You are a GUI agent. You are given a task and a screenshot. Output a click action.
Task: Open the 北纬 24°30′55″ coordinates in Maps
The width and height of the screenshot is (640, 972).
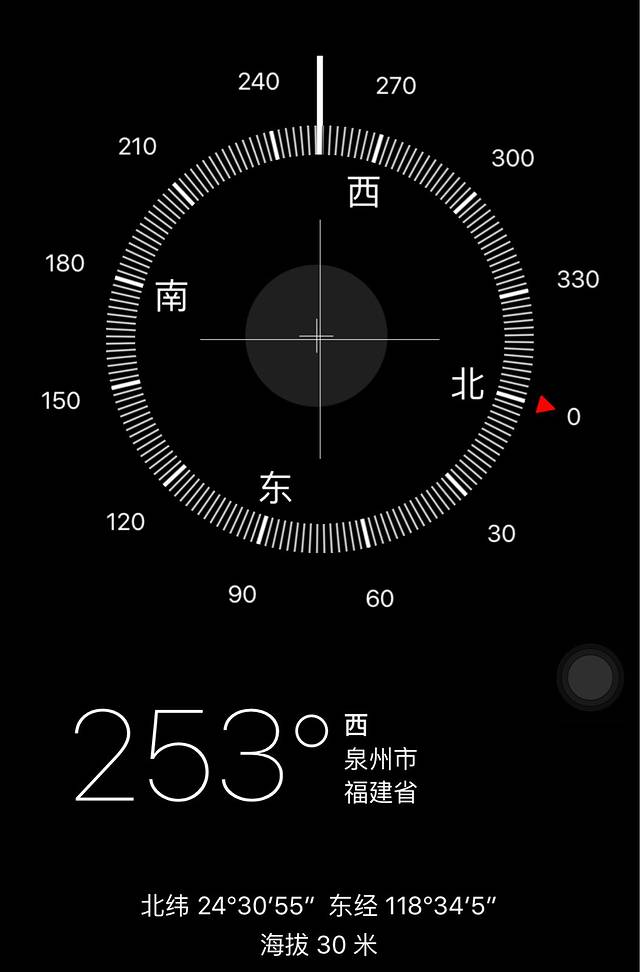(x=319, y=907)
